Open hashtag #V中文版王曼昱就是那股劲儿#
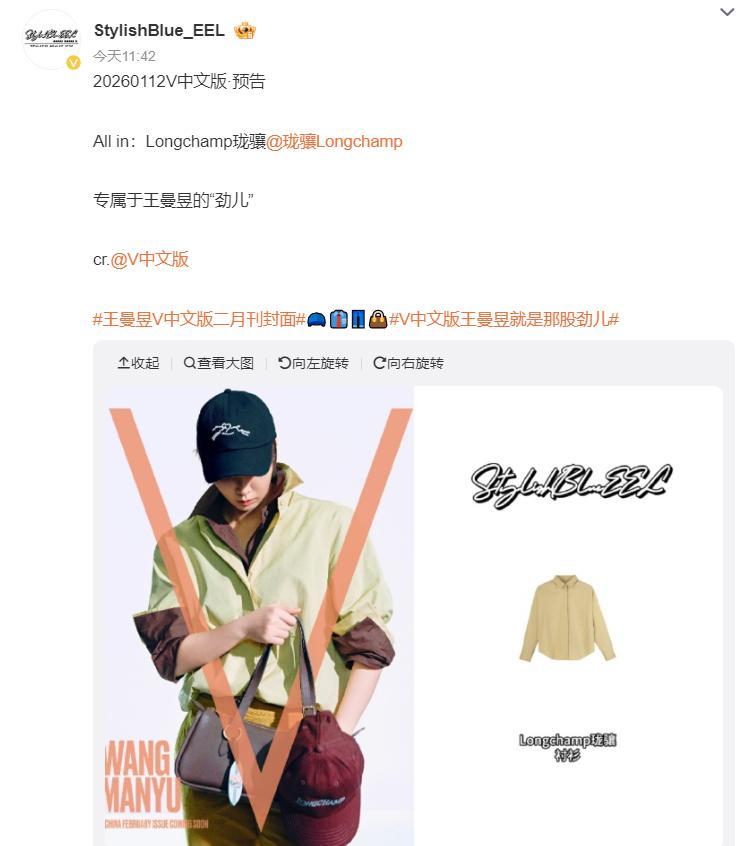 (504, 319)
